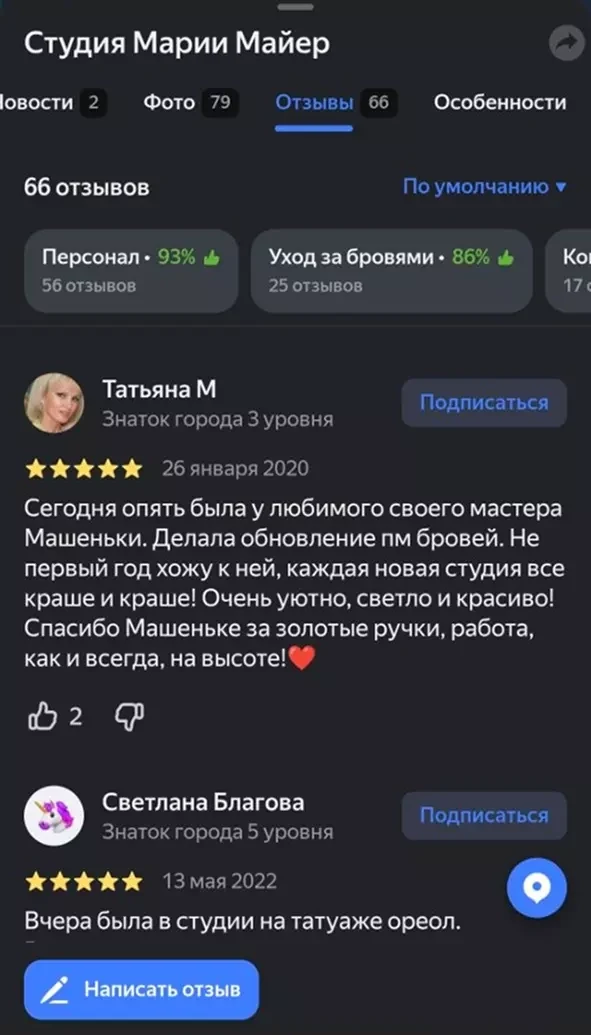The width and height of the screenshot is (591, 1035).
Task: Subscribe to Татьяна М
Action: 484,403
